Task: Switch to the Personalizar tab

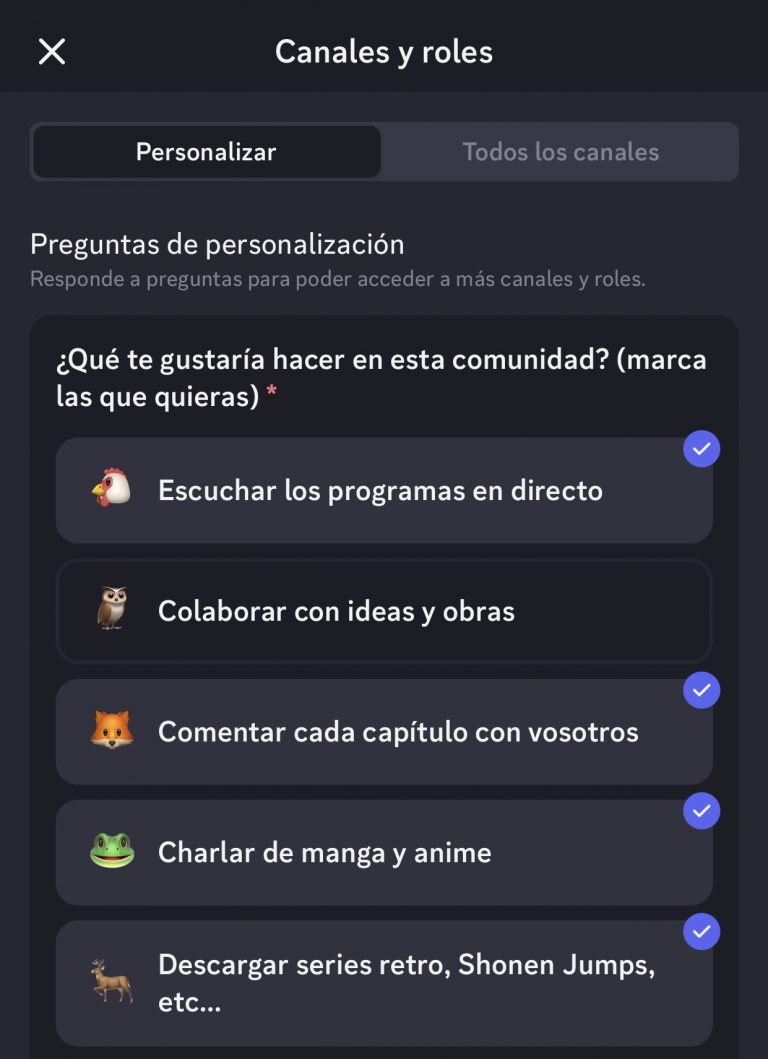Action: tap(206, 152)
